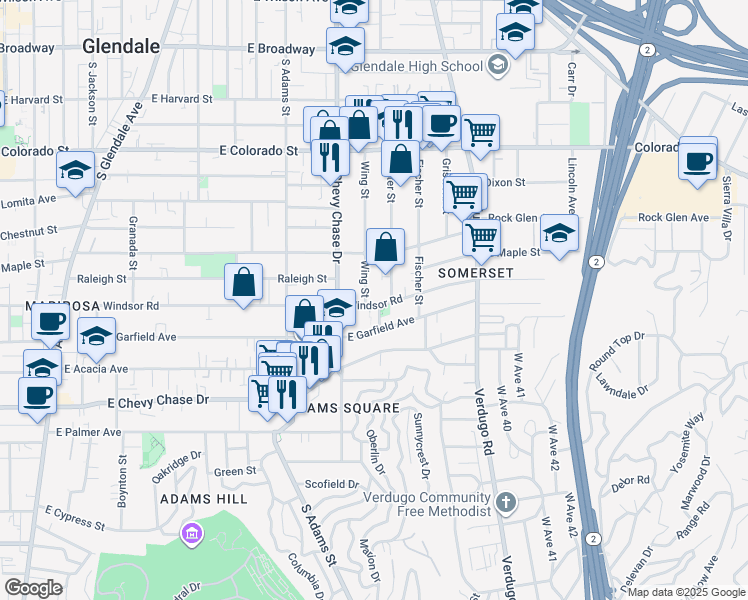Screen dimensions: 748x600
Task: Tap the school marker on S Glendale Ave
Action: (x=75, y=173)
